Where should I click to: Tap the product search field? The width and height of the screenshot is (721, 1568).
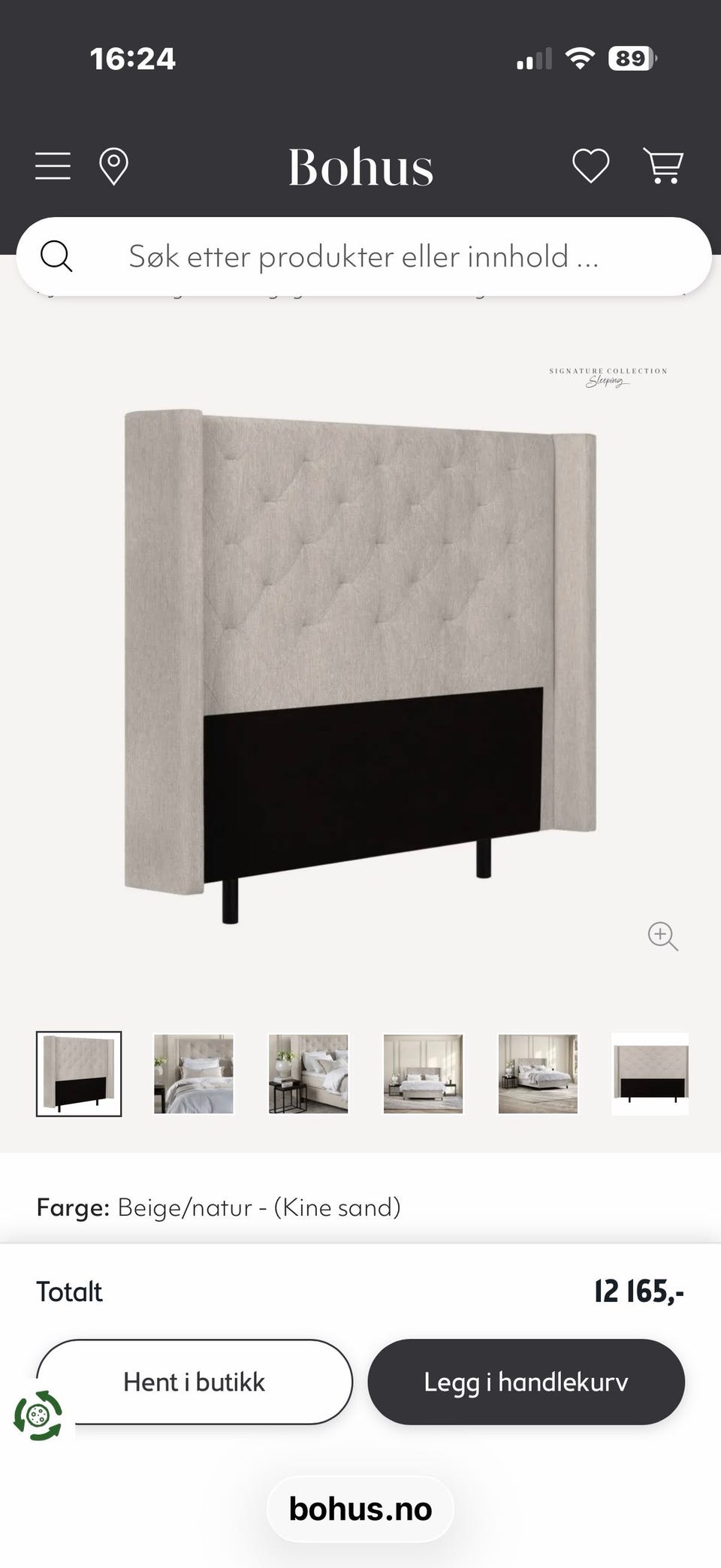(364, 256)
